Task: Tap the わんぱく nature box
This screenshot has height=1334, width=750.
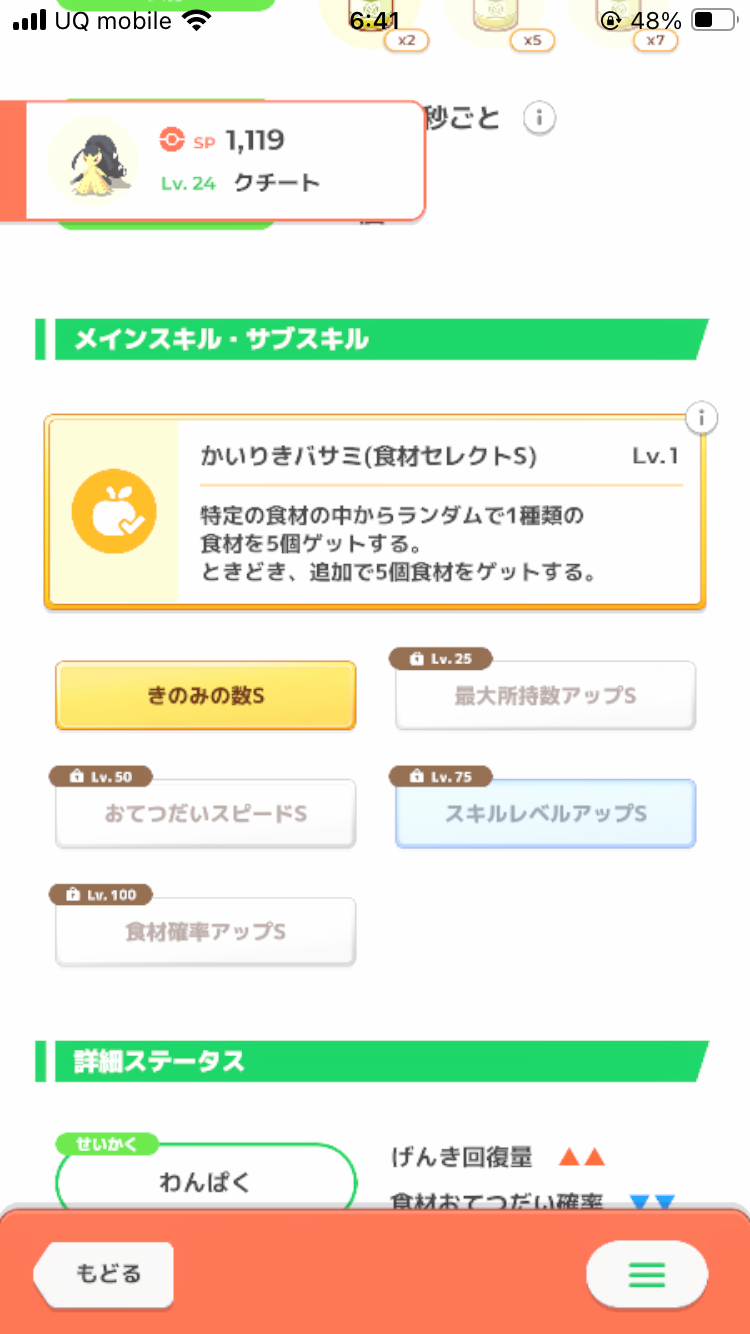Action: [205, 1182]
